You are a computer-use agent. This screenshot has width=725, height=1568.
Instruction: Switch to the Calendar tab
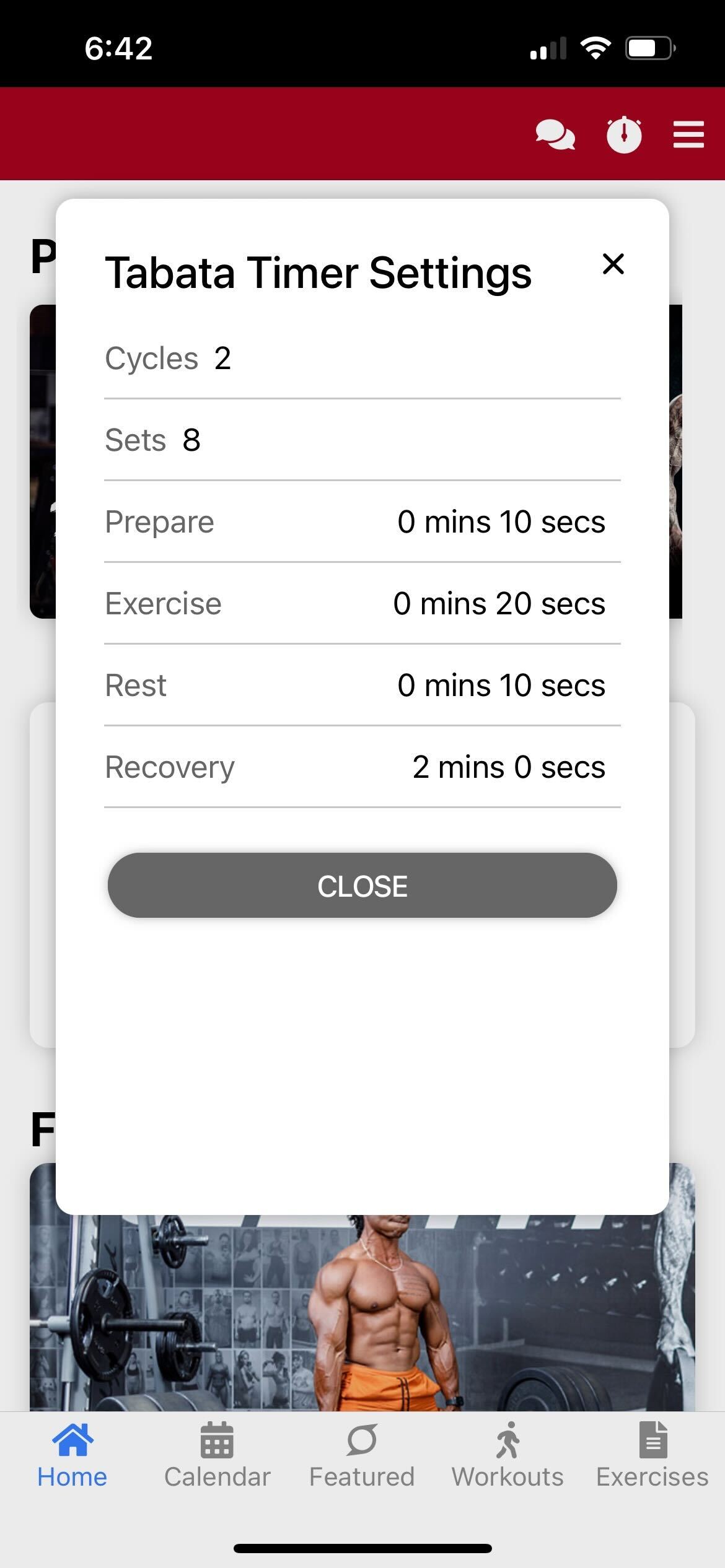point(217,1455)
